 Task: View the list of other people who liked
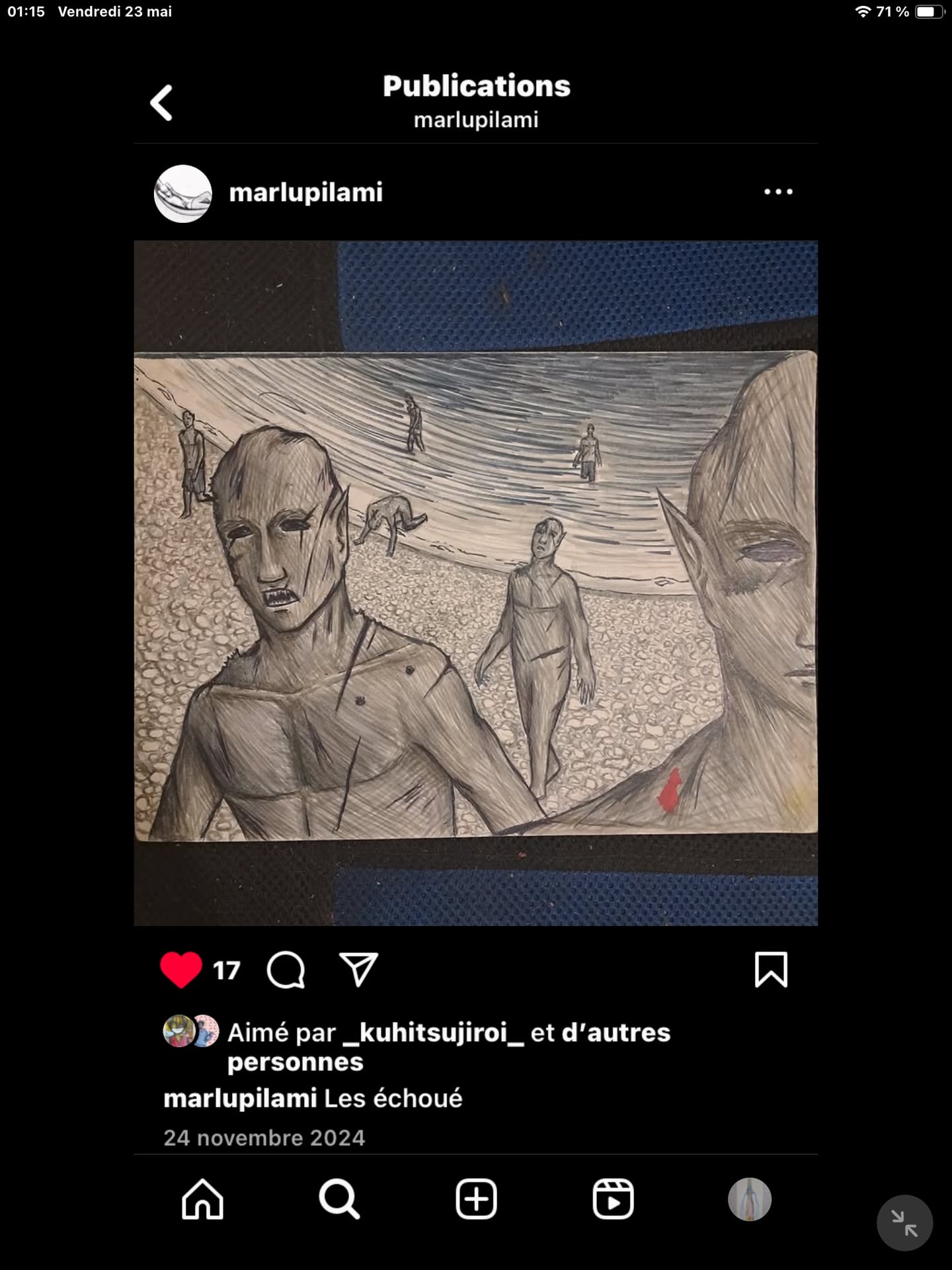coord(615,1033)
